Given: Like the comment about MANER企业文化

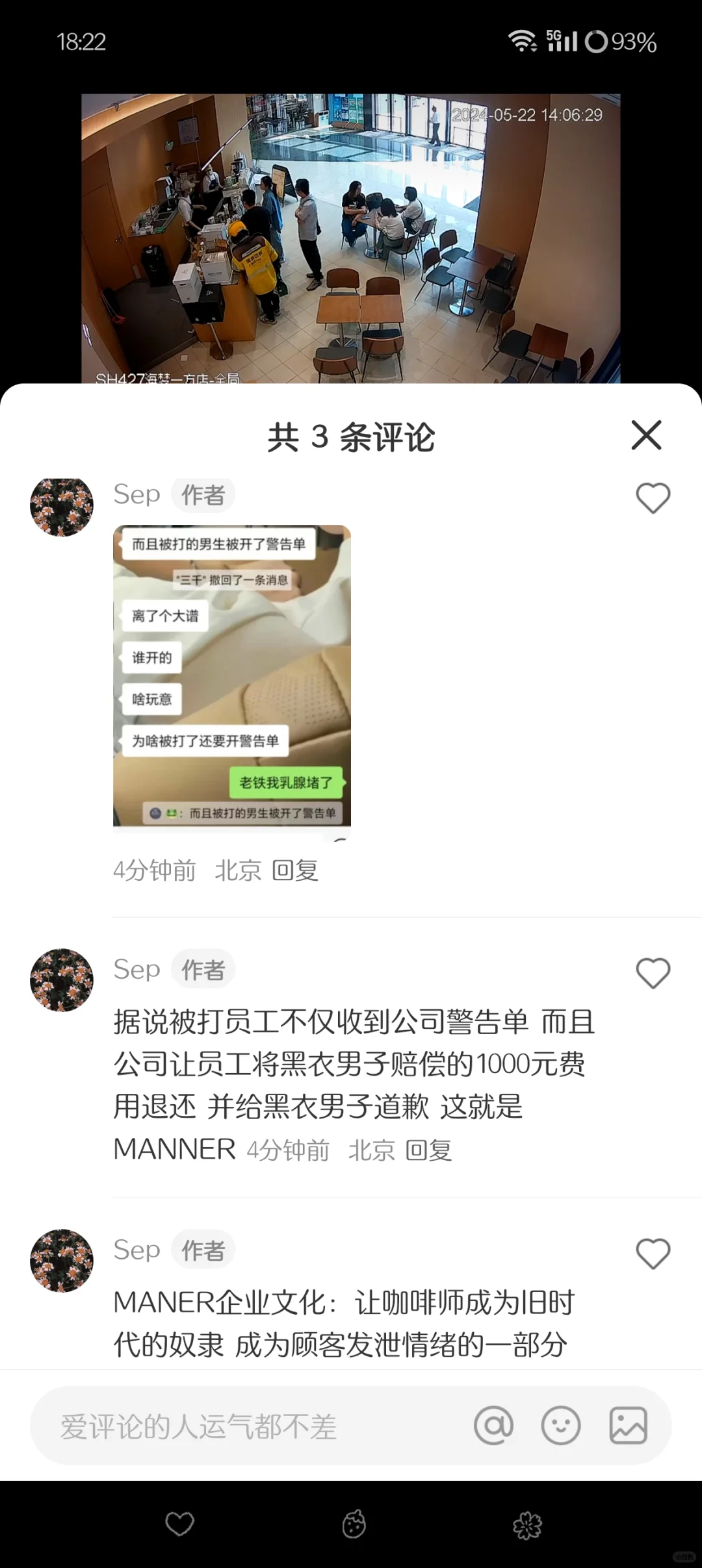Looking at the screenshot, I should point(653,1254).
